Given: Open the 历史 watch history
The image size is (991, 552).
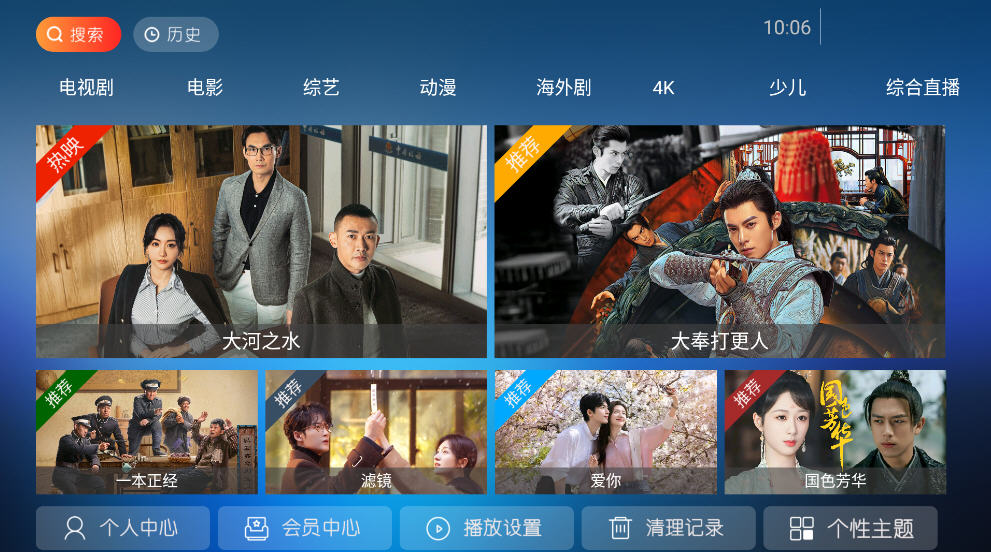Looking at the screenshot, I should (x=175, y=35).
